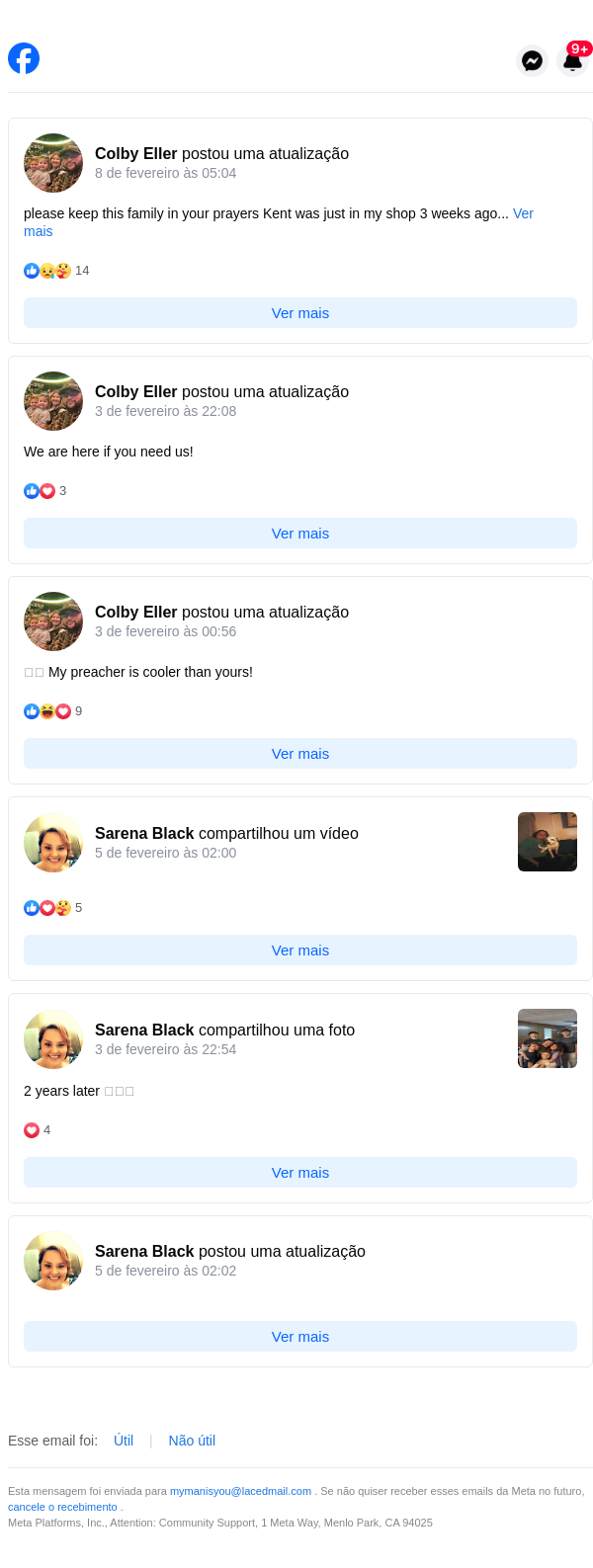The image size is (593, 1568).
Task: Open Colby Eller's name on the prayers post
Action: (135, 154)
